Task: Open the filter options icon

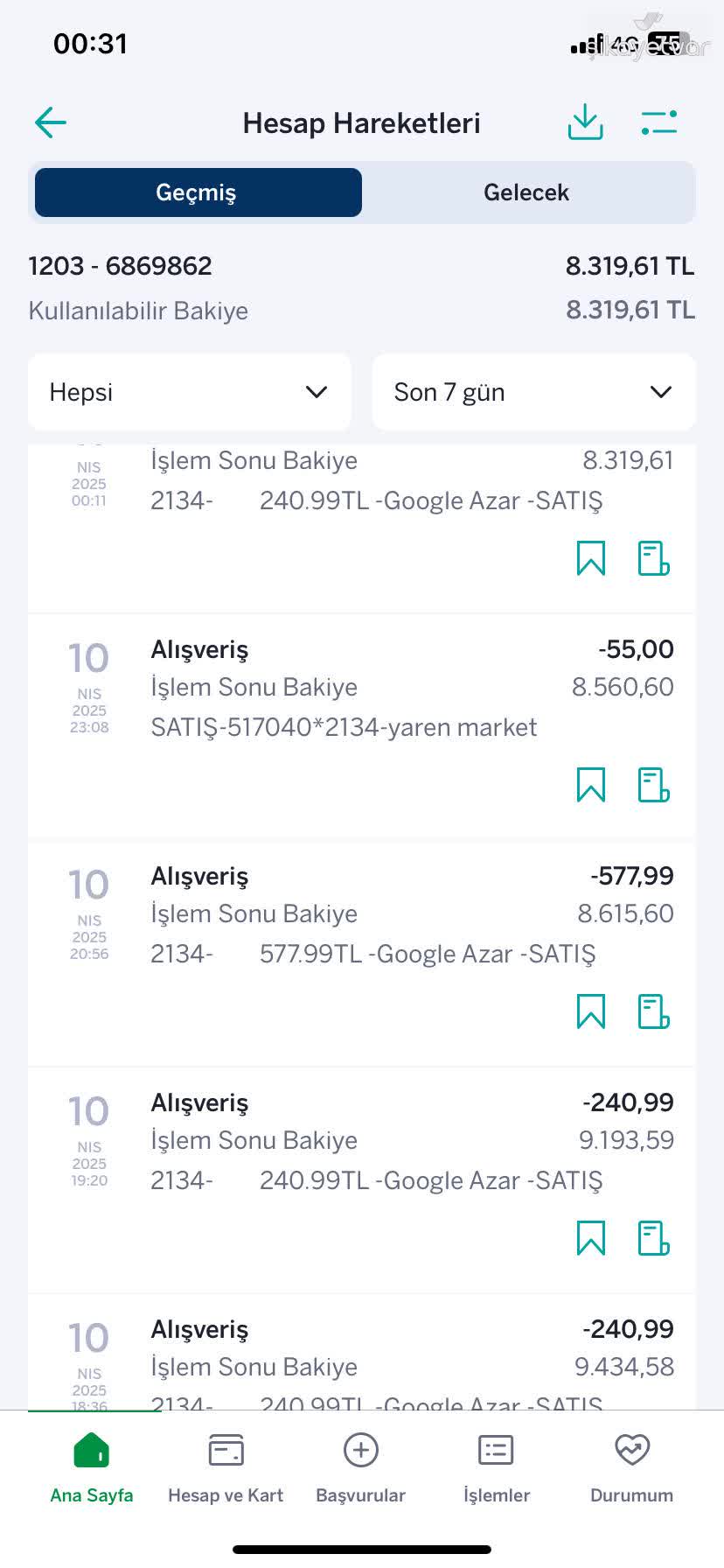Action: click(x=660, y=122)
